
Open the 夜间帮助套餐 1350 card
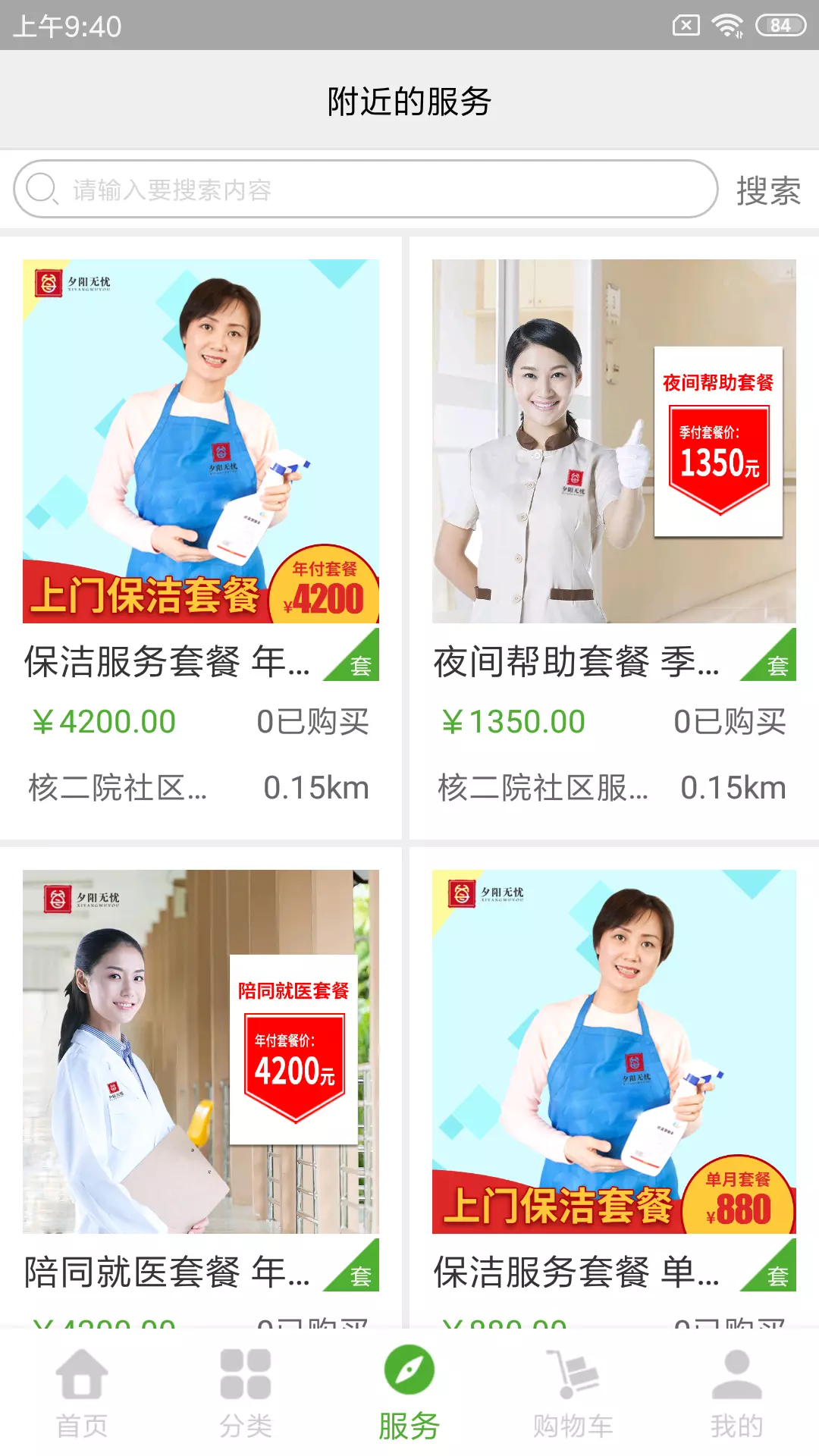614,538
